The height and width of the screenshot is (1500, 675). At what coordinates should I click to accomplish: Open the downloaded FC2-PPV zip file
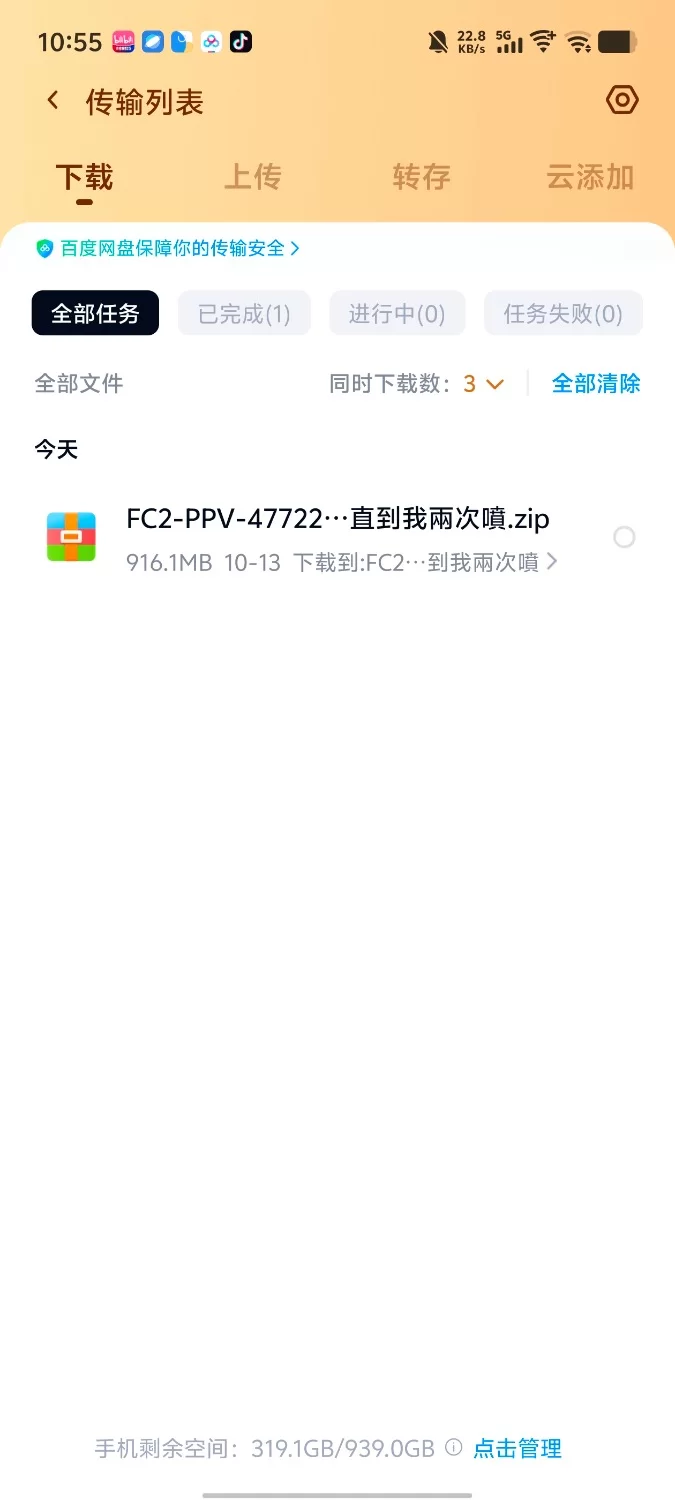click(337, 519)
